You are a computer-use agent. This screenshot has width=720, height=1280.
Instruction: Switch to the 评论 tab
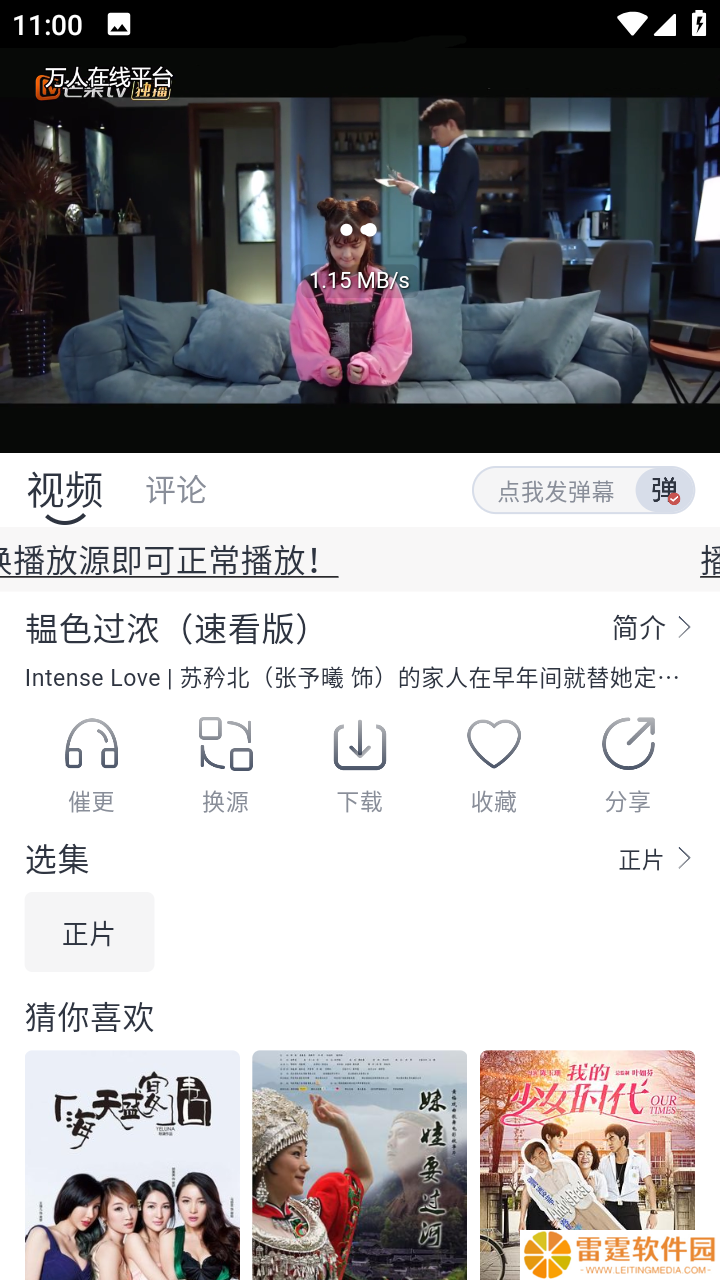tap(176, 490)
